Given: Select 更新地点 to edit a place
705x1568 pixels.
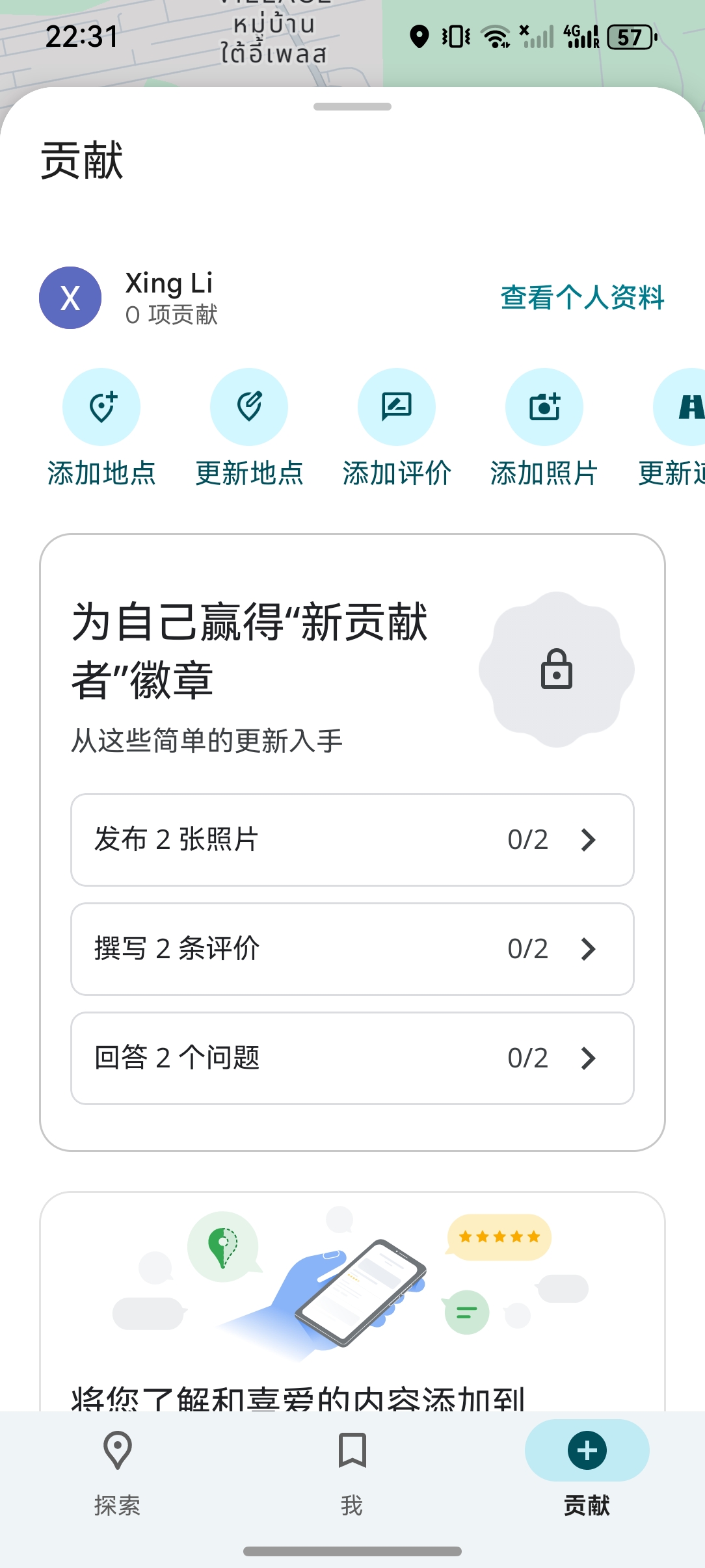Looking at the screenshot, I should point(249,408).
